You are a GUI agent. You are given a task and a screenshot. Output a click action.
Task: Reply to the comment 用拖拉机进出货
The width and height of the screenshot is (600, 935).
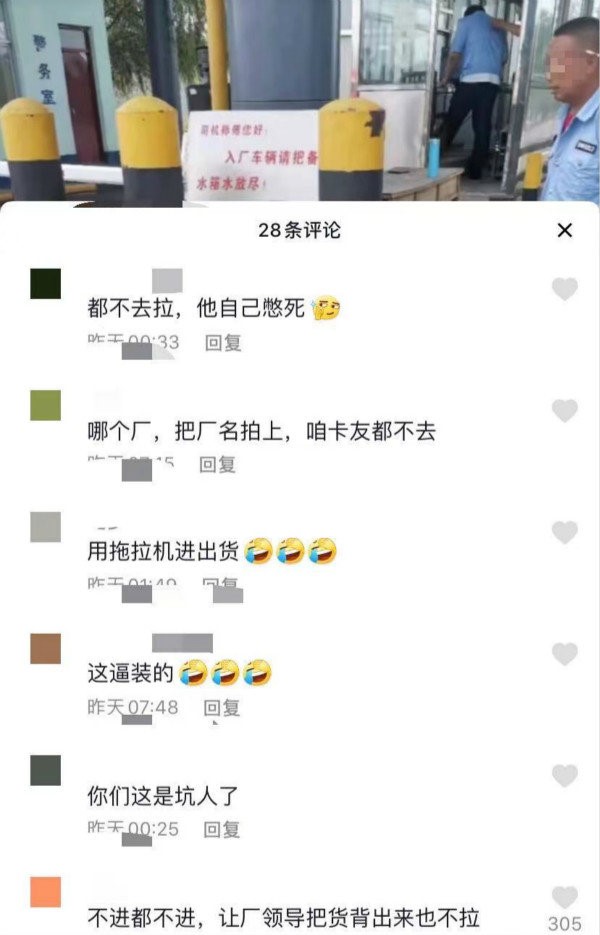tap(221, 584)
